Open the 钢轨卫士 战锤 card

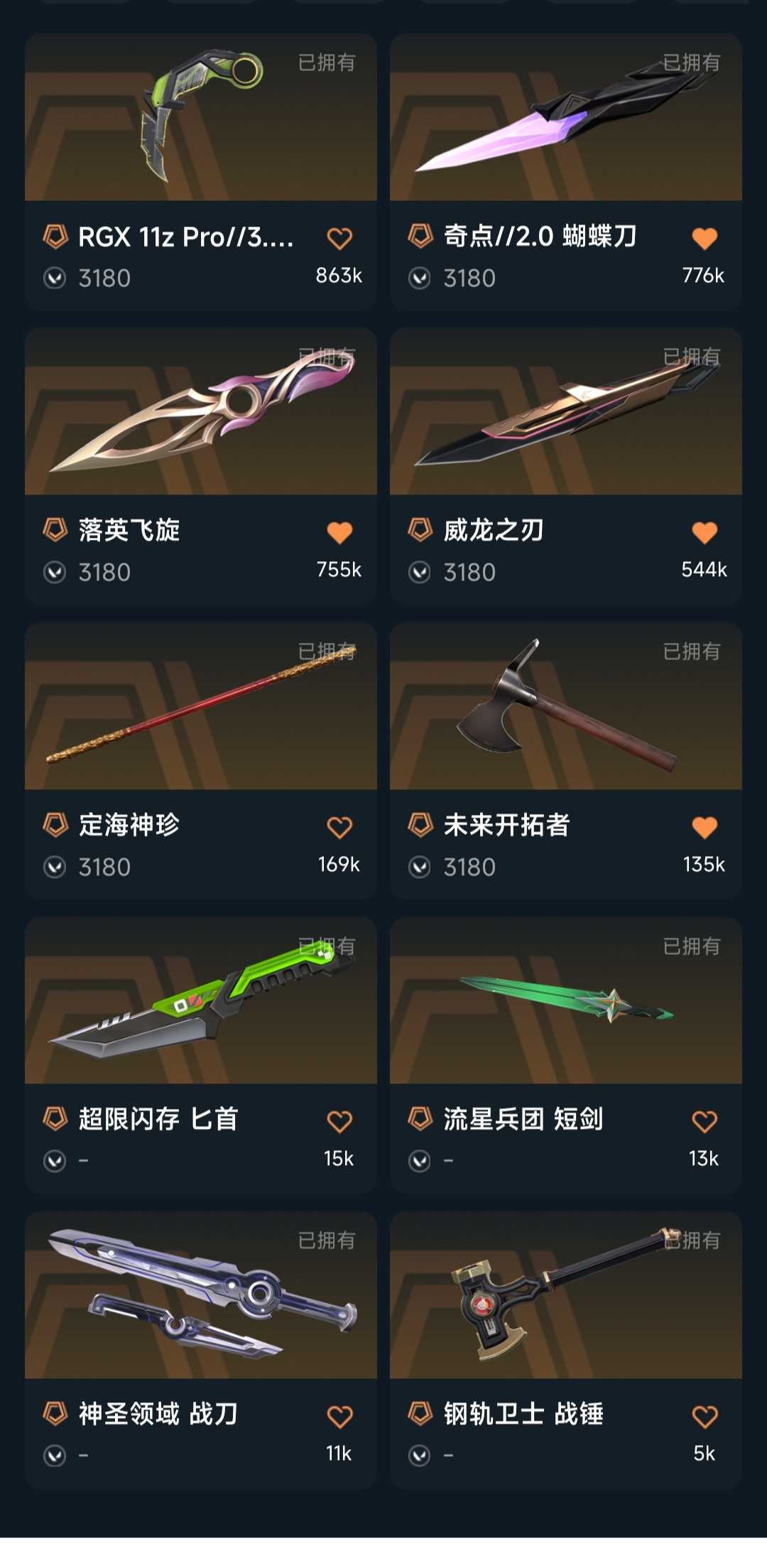(565, 1350)
